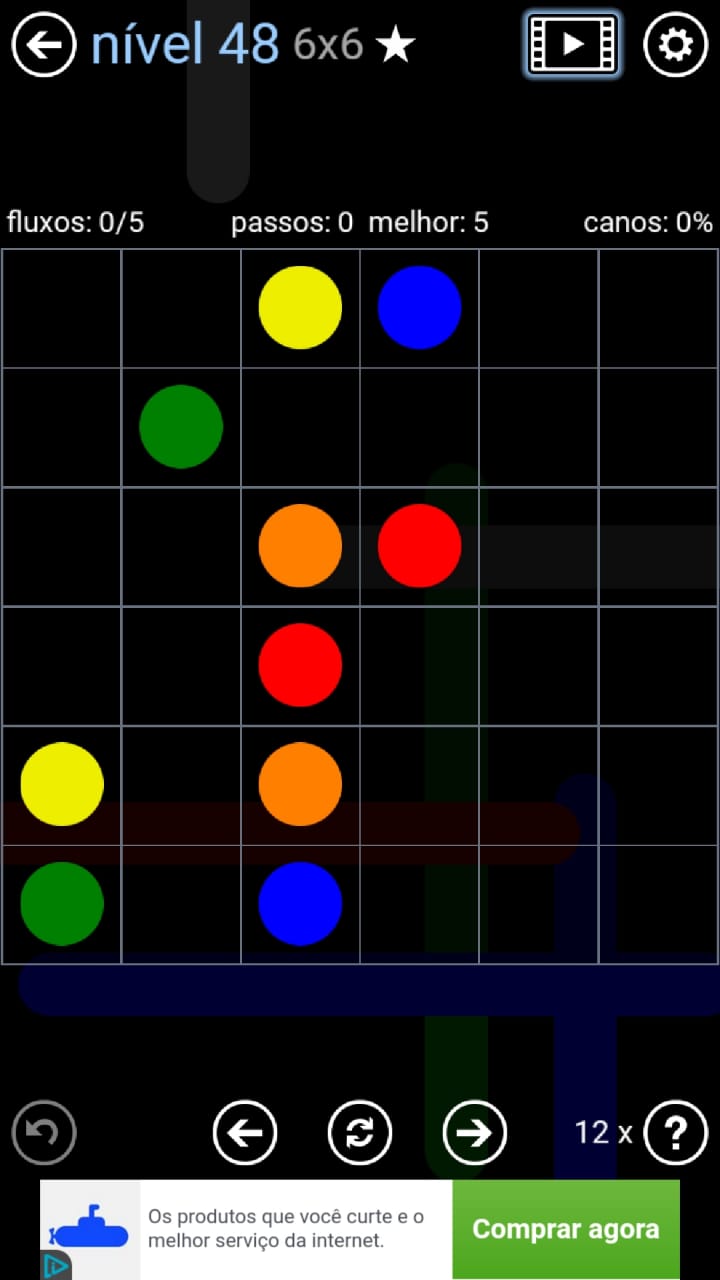This screenshot has width=720, height=1280.
Task: Watch the video reward
Action: [x=572, y=45]
